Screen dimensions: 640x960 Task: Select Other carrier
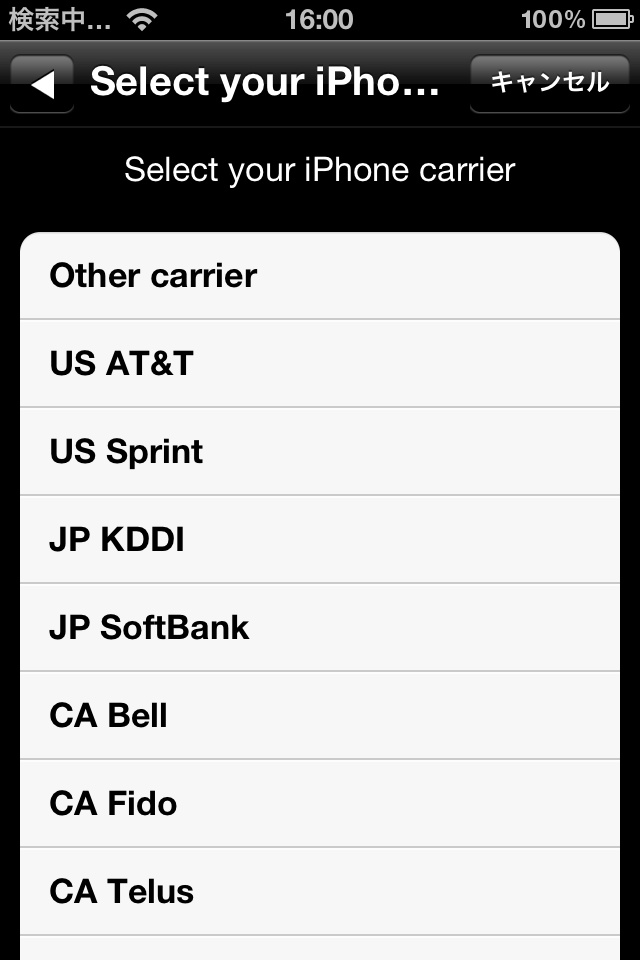tap(320, 276)
